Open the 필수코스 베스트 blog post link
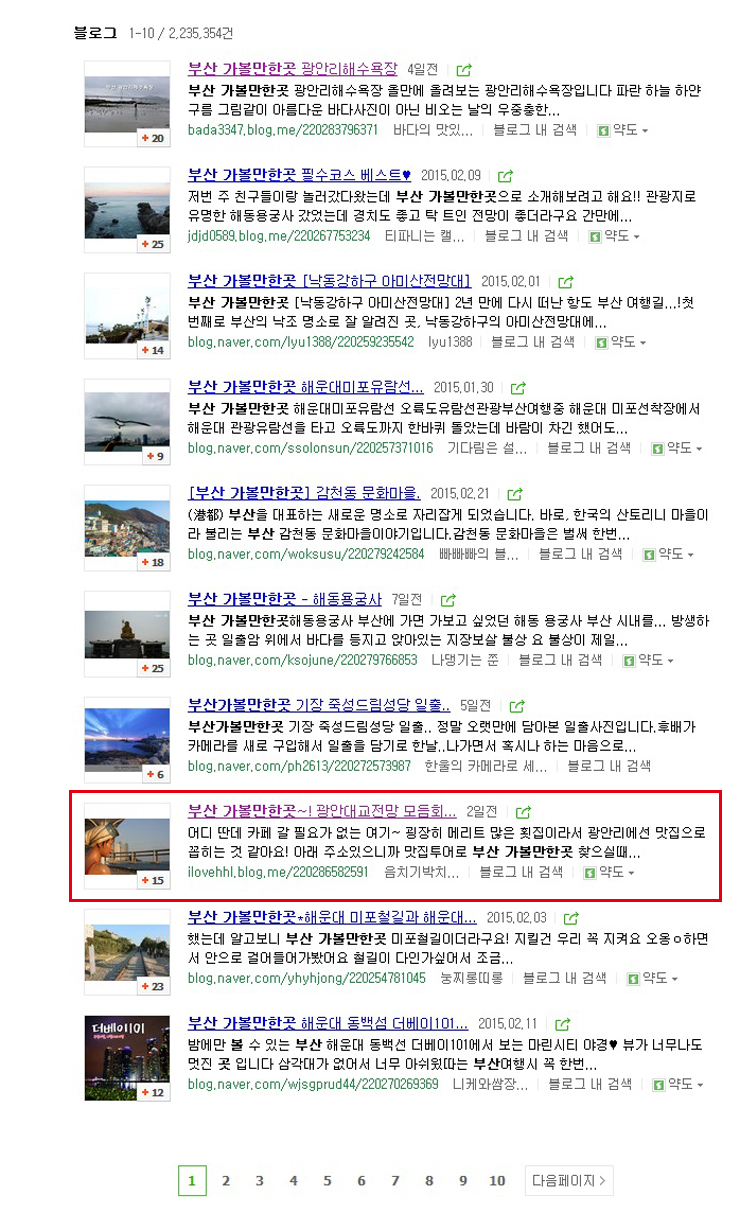 299,175
